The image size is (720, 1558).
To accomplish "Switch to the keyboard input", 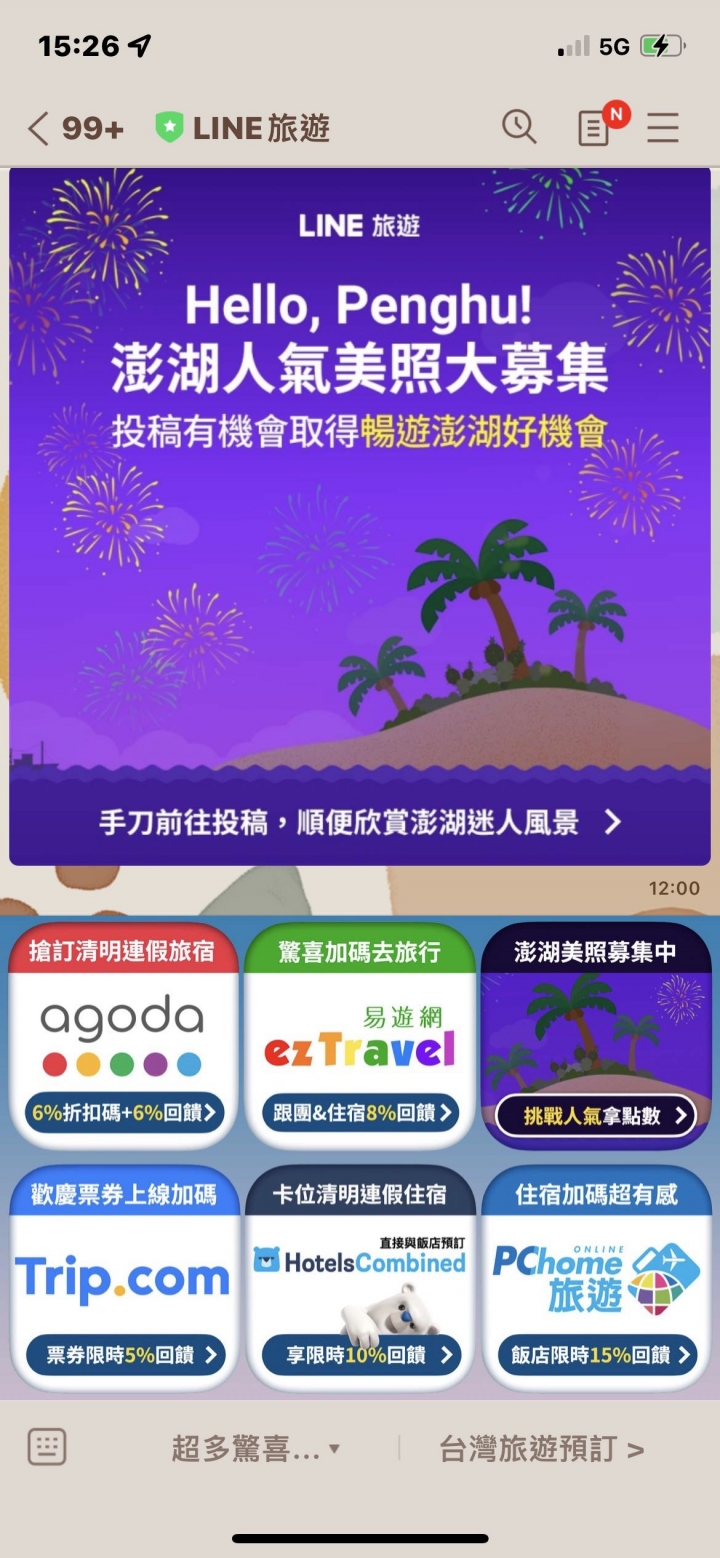I will point(47,1447).
